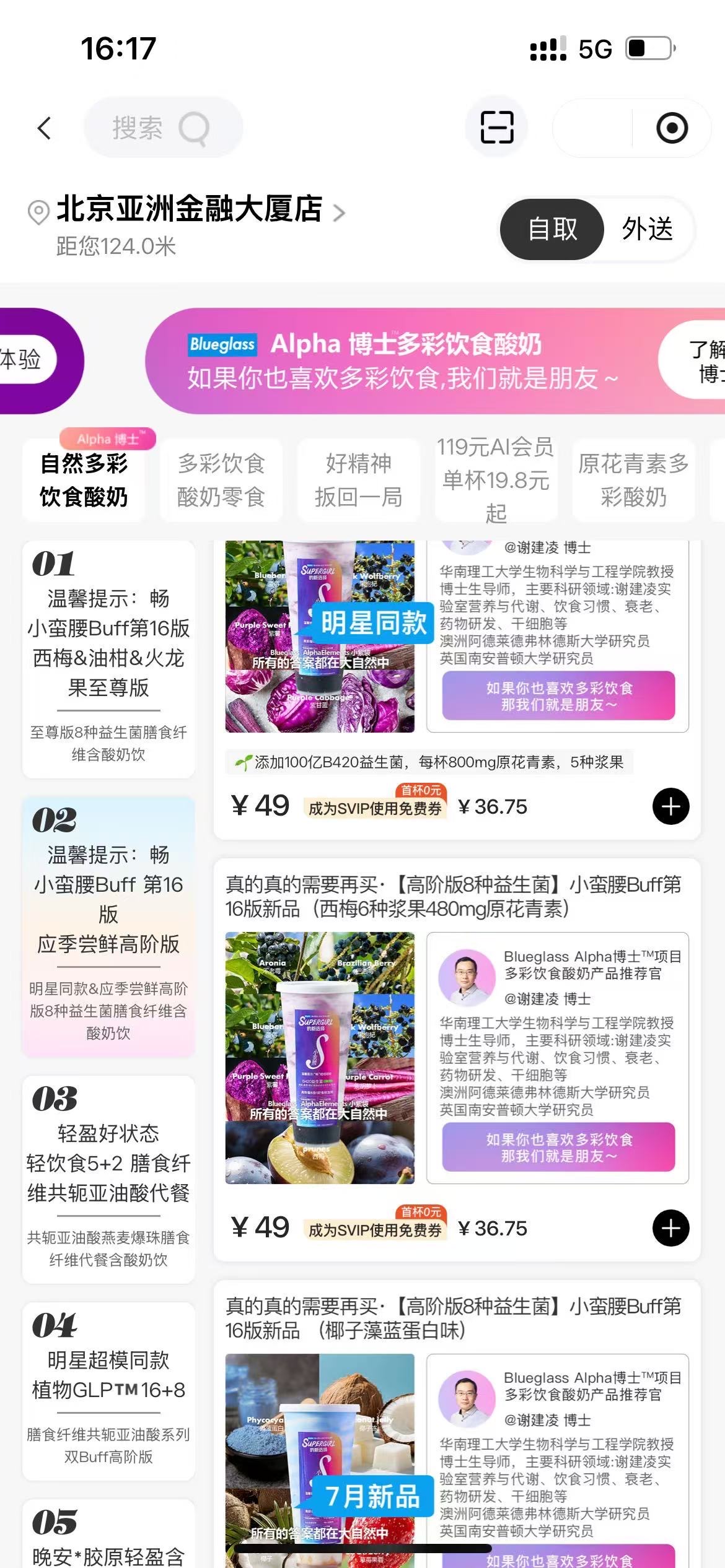Select sidebar item 03 轻盈好状态
This screenshot has height=1568, width=725.
pyautogui.click(x=108, y=1180)
